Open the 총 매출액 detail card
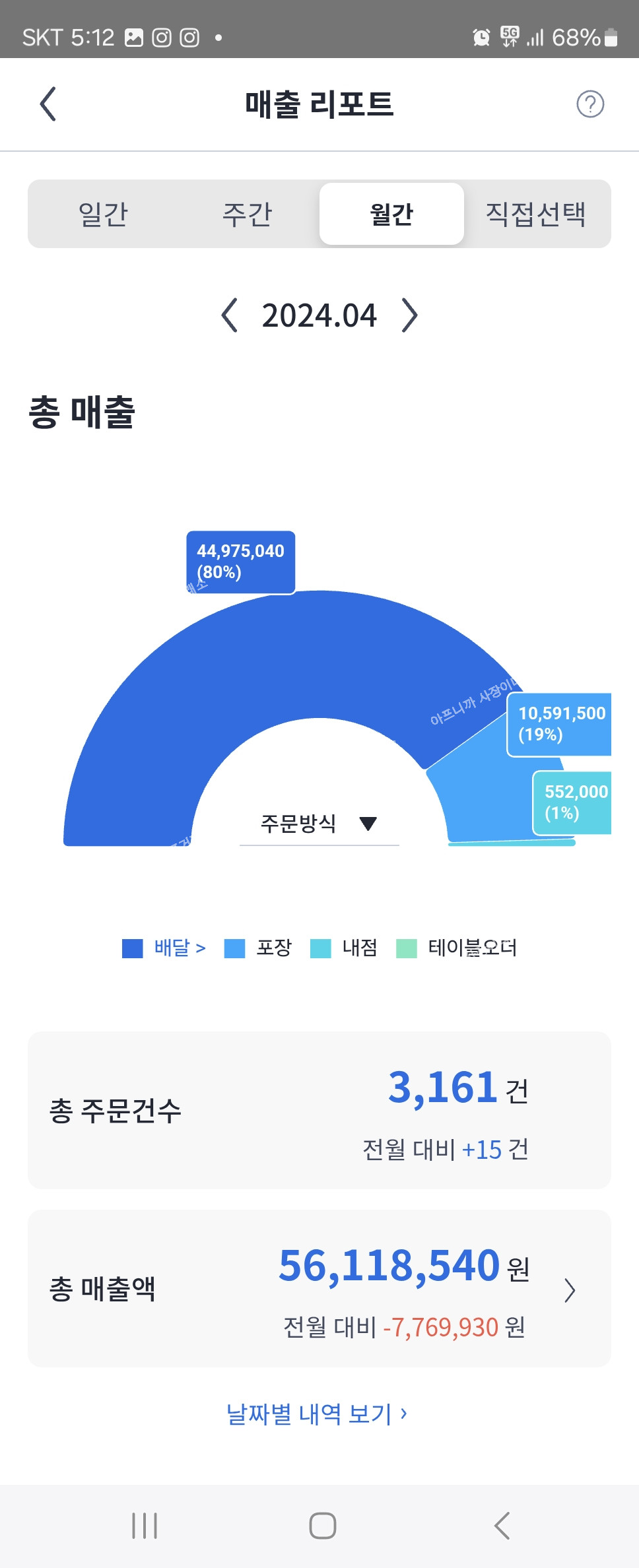639x1568 pixels. pyautogui.click(x=319, y=1288)
